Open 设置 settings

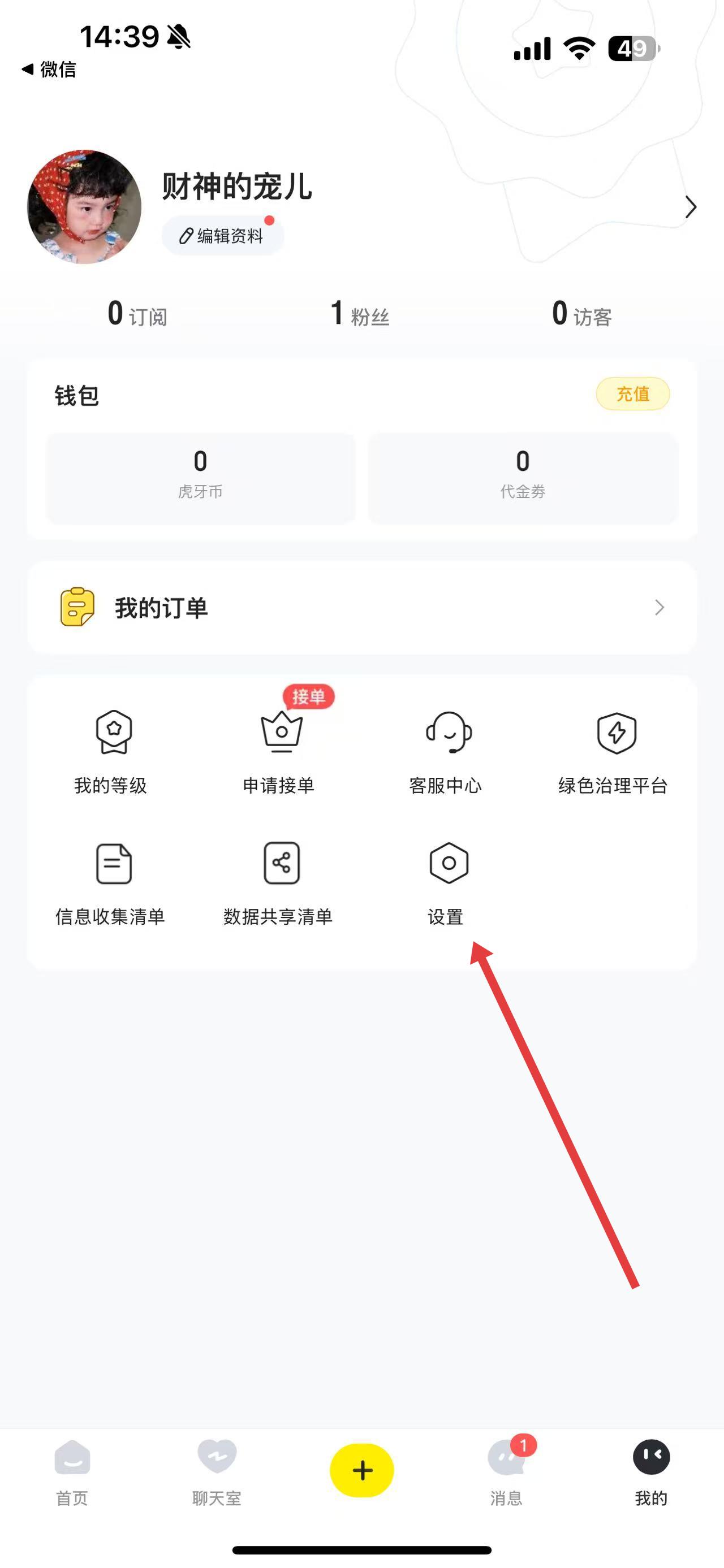[x=447, y=882]
